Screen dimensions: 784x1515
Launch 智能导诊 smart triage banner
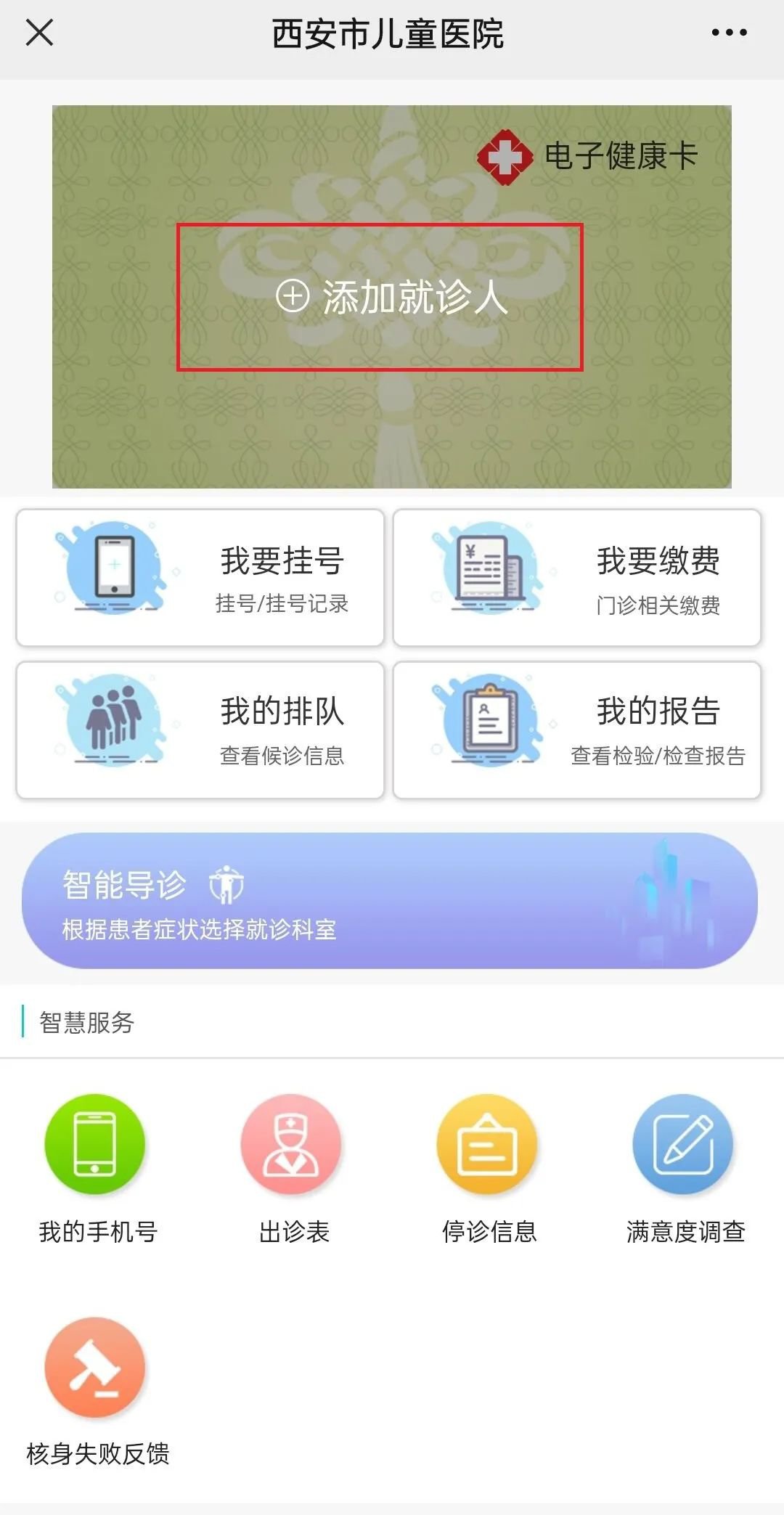[x=390, y=901]
